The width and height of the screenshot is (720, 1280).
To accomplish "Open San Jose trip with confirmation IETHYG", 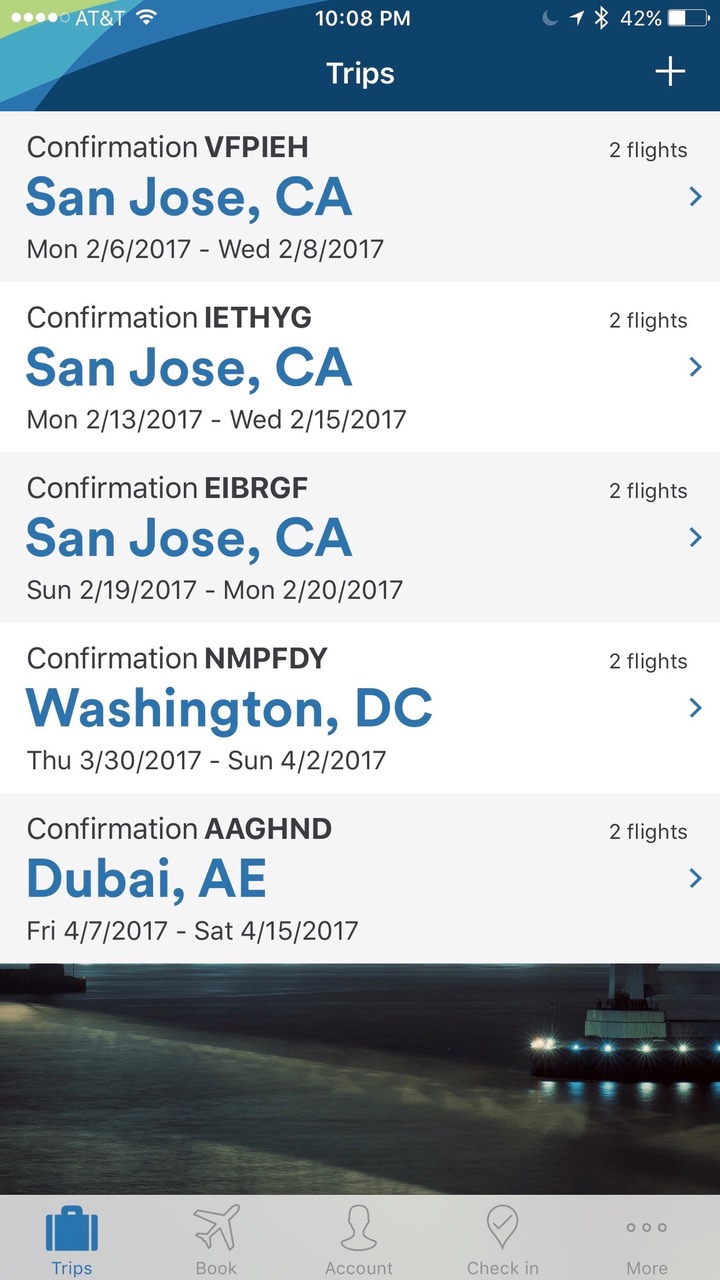I will pyautogui.click(x=360, y=367).
